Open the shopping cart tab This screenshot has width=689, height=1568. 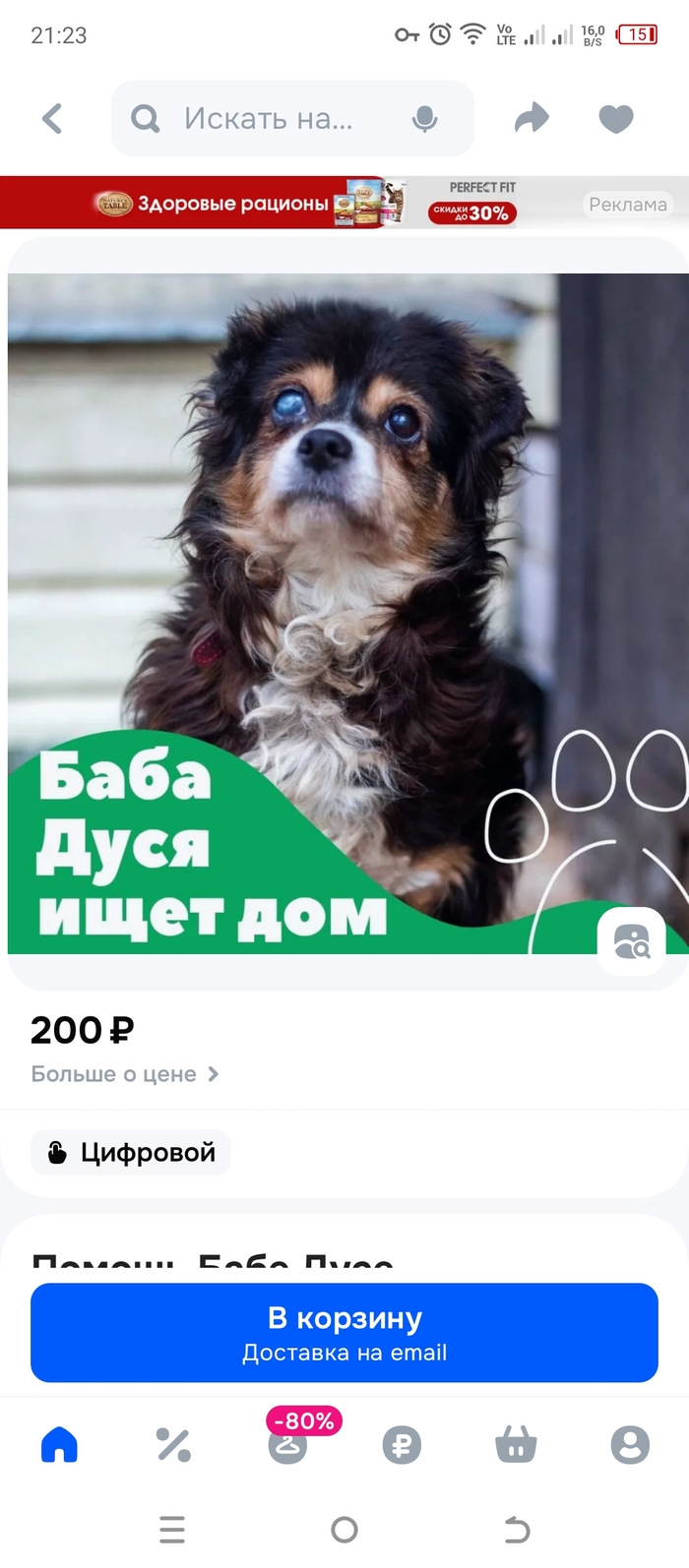pos(516,1444)
